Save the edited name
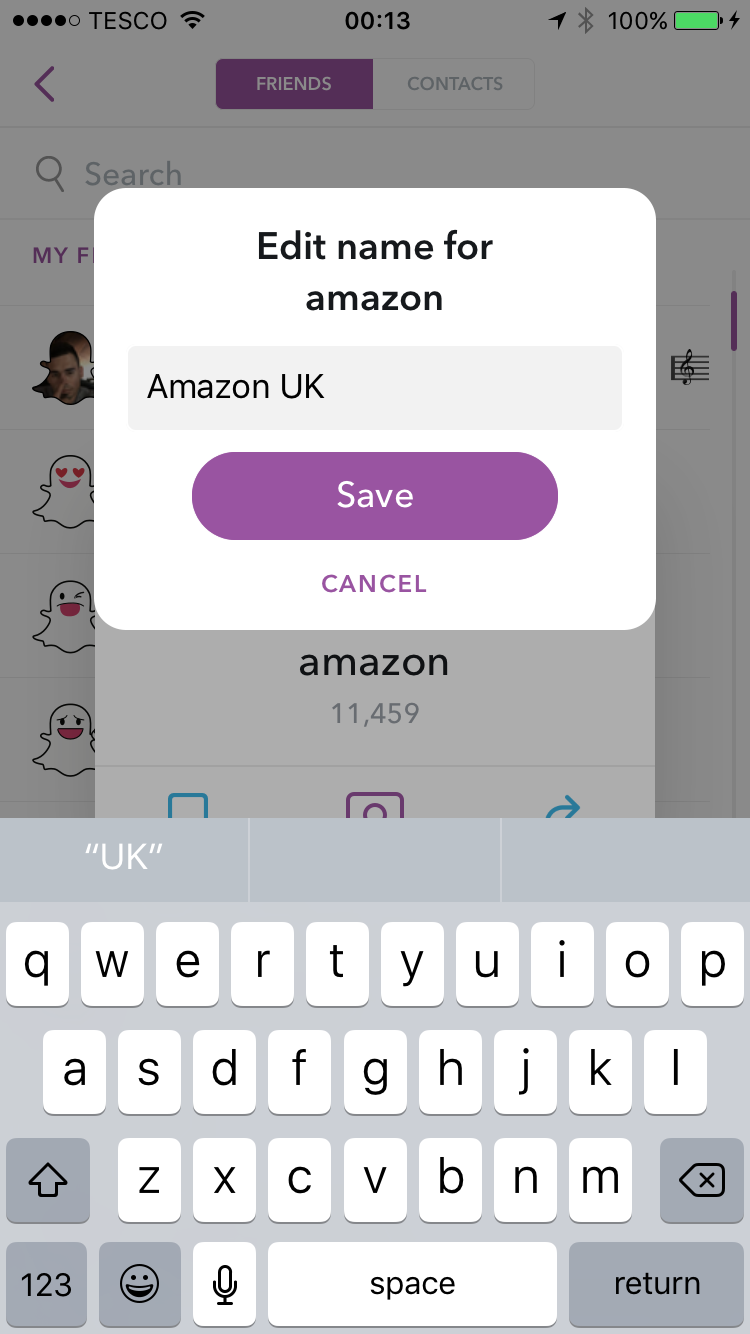 tap(375, 496)
